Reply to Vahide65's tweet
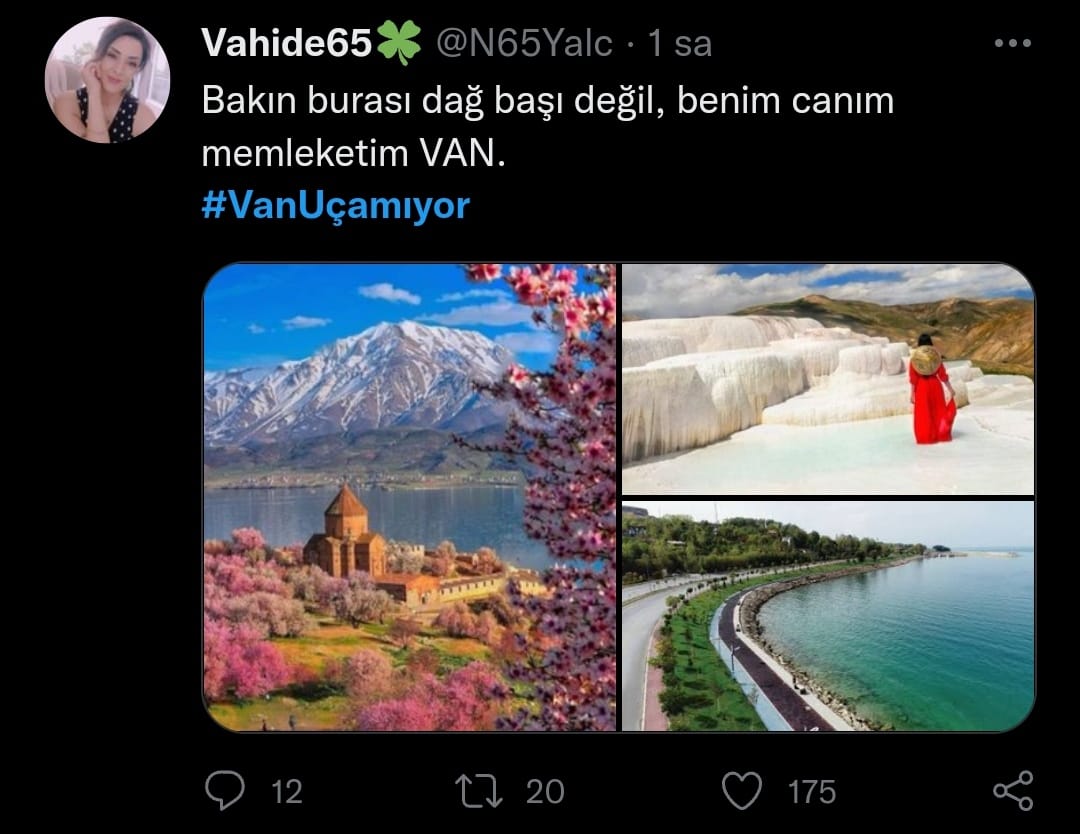This screenshot has height=834, width=1080. click(225, 791)
